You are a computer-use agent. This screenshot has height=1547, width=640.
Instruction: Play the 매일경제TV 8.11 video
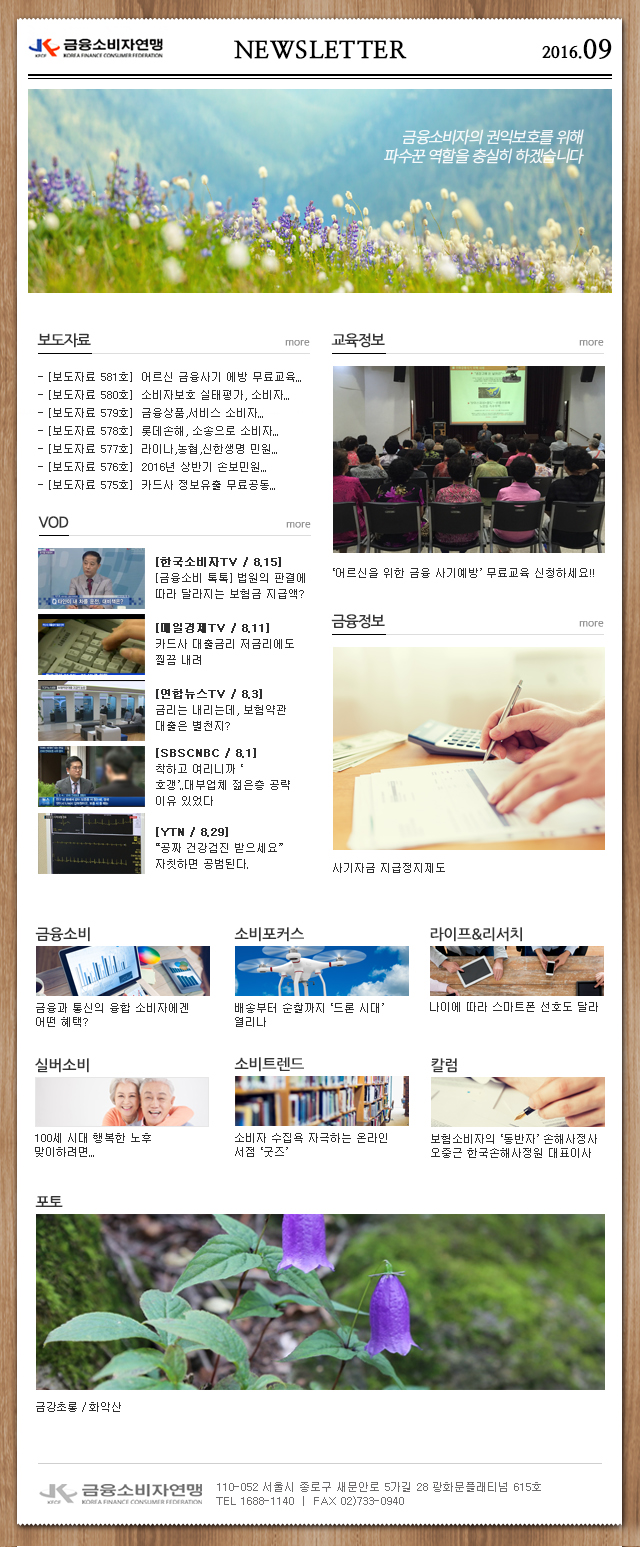[x=91, y=645]
